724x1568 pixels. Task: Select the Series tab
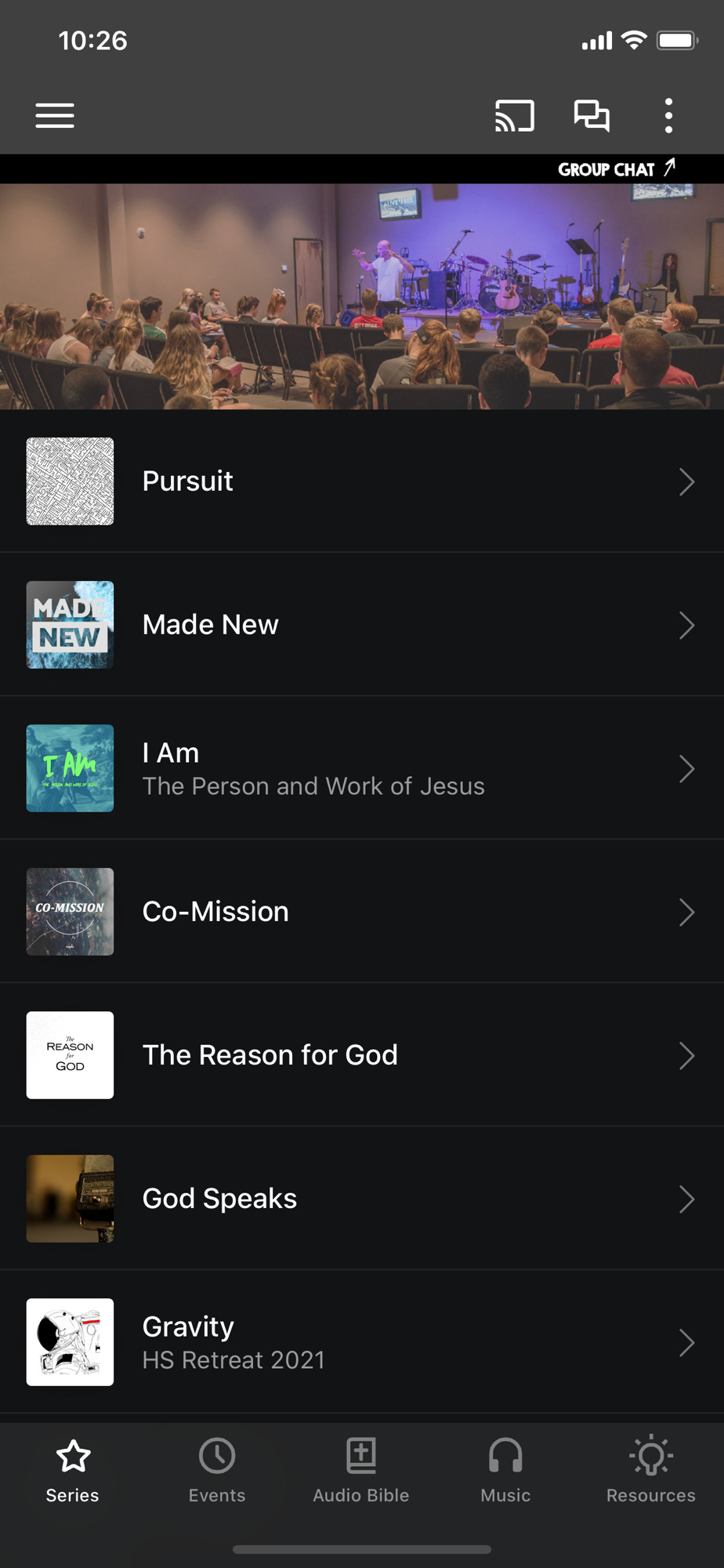coord(73,1472)
